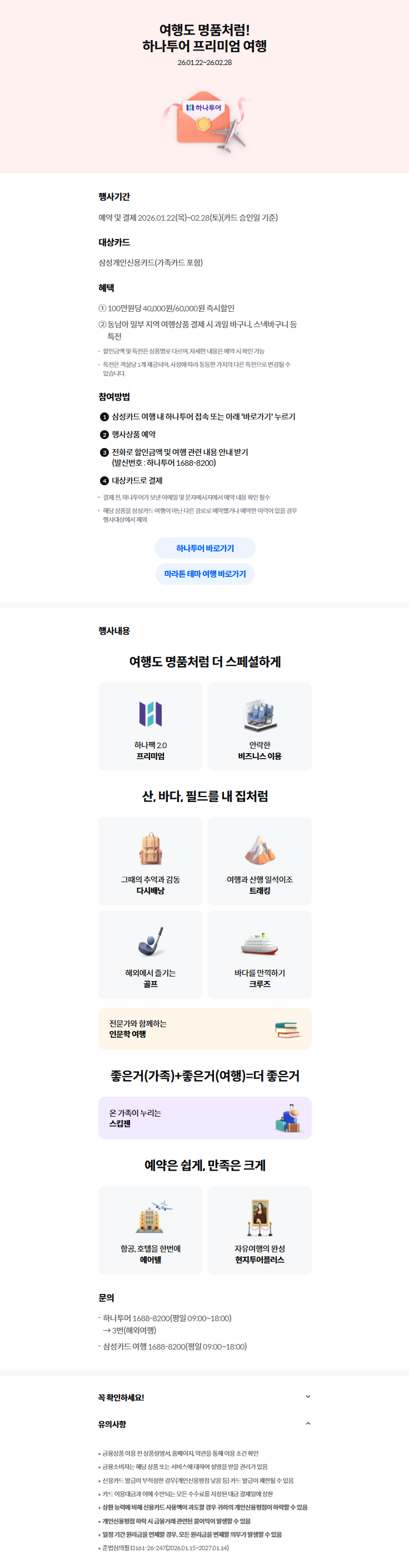
Task: View the 트래킹 travel card
Action: [260, 860]
